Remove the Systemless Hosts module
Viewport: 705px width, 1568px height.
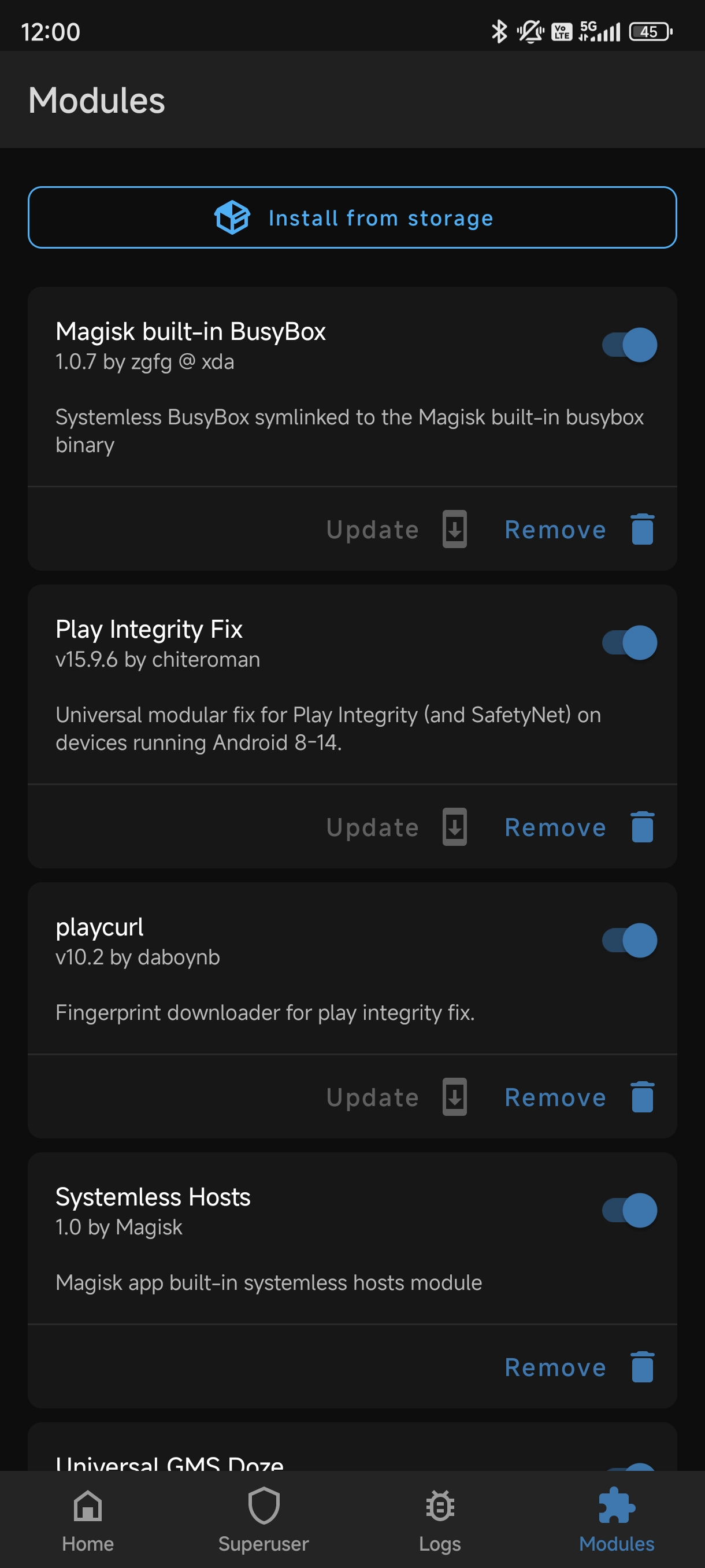point(579,1367)
